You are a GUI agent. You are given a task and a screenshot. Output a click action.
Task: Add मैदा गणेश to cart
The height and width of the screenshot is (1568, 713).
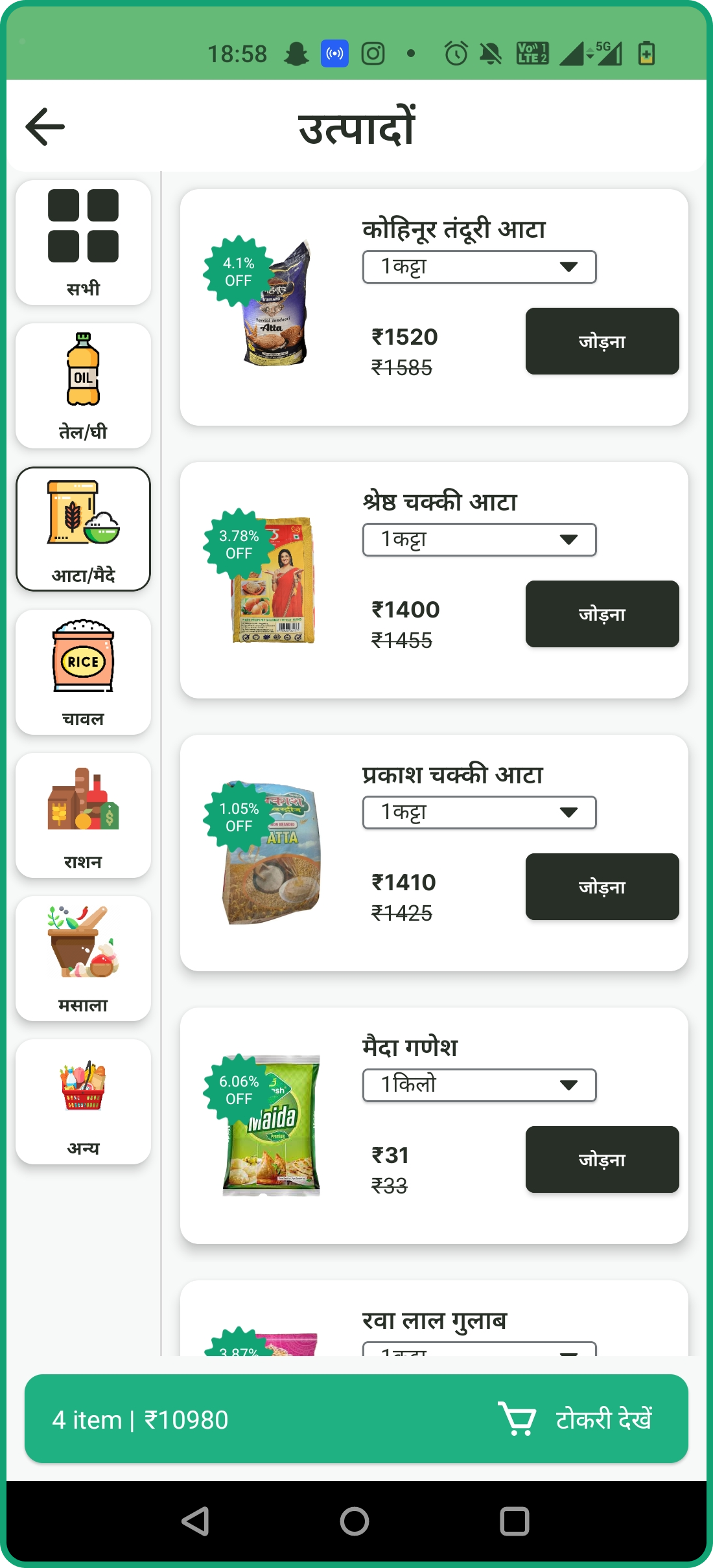(x=602, y=1160)
